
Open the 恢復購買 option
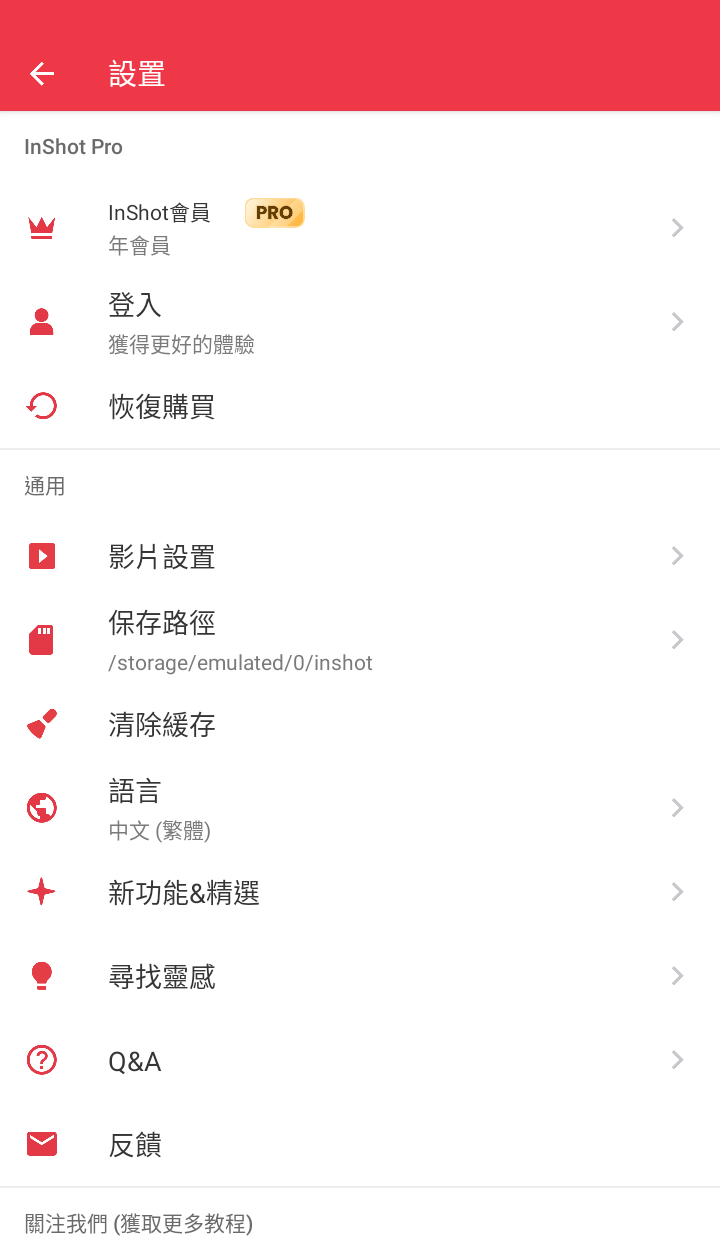162,406
